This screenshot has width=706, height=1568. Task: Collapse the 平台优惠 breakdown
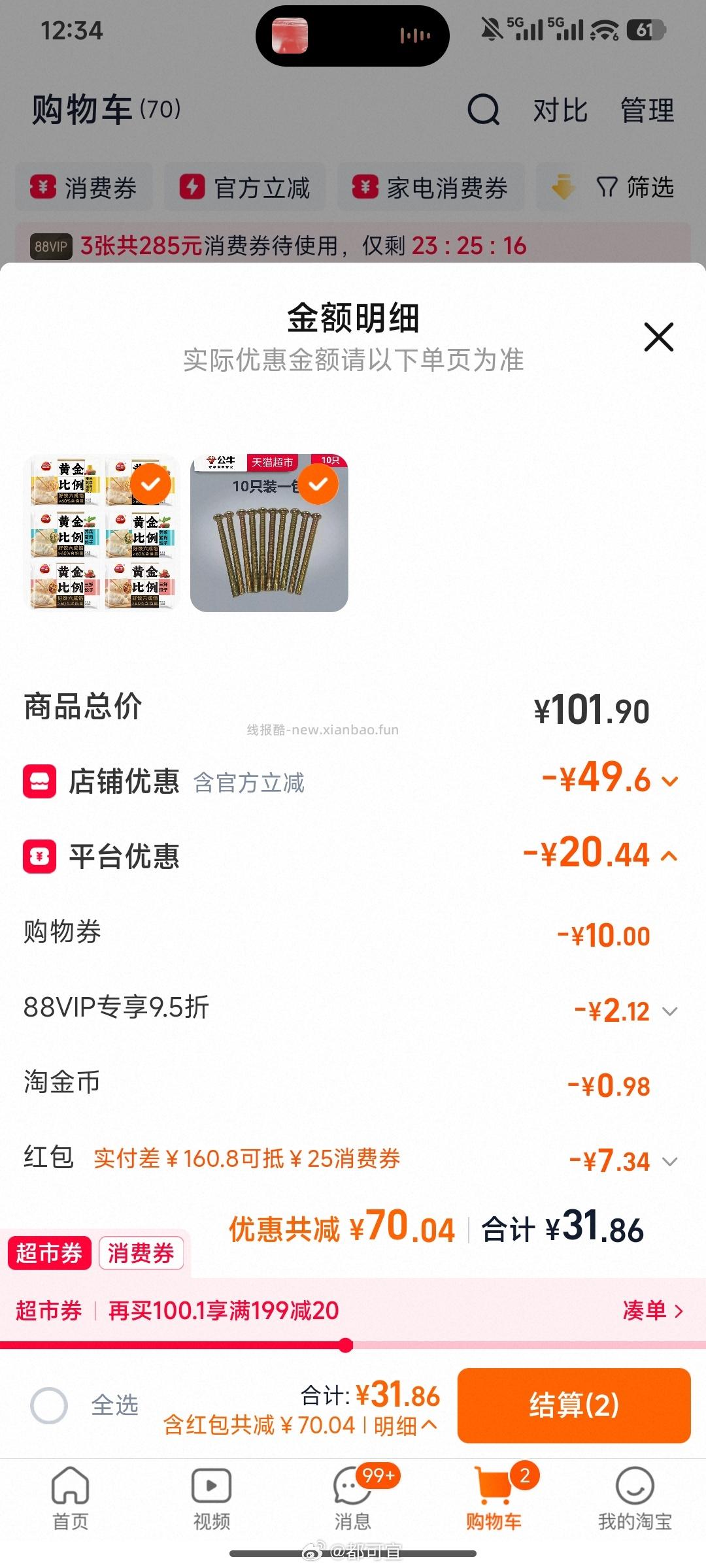pos(669,856)
